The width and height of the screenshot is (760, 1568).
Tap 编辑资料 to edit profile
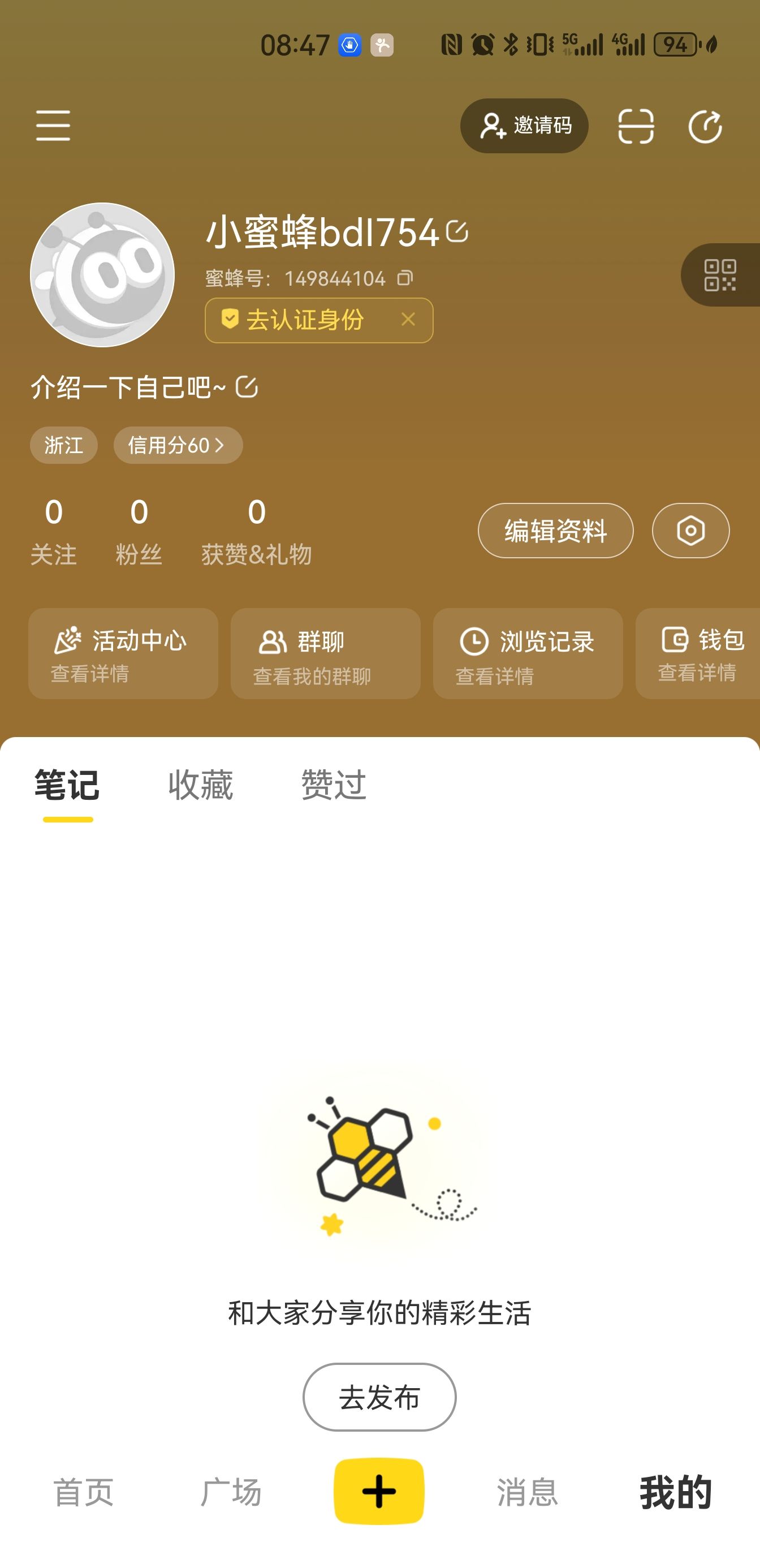click(x=555, y=531)
